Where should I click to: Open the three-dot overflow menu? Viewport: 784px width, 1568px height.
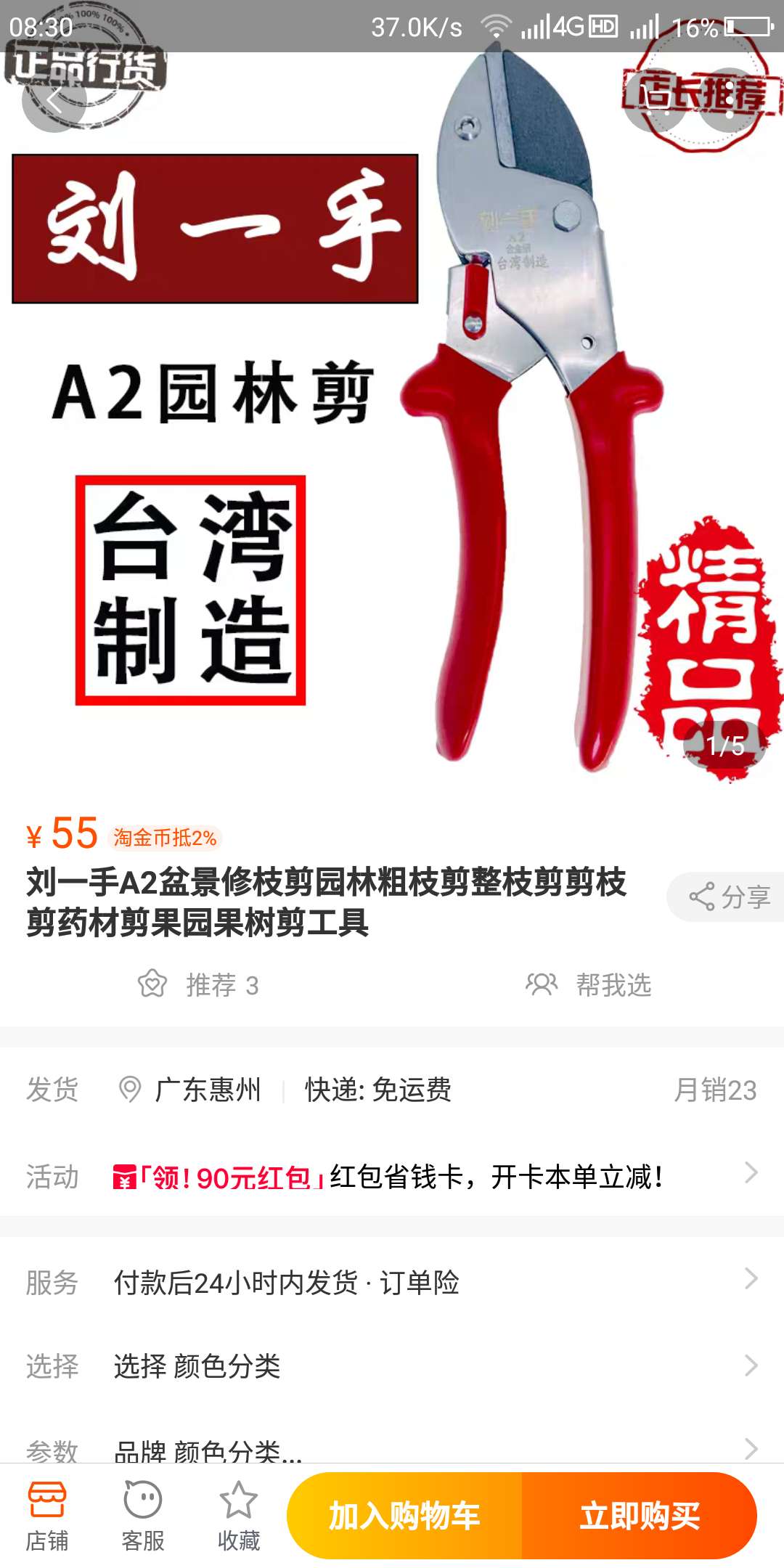click(x=730, y=100)
